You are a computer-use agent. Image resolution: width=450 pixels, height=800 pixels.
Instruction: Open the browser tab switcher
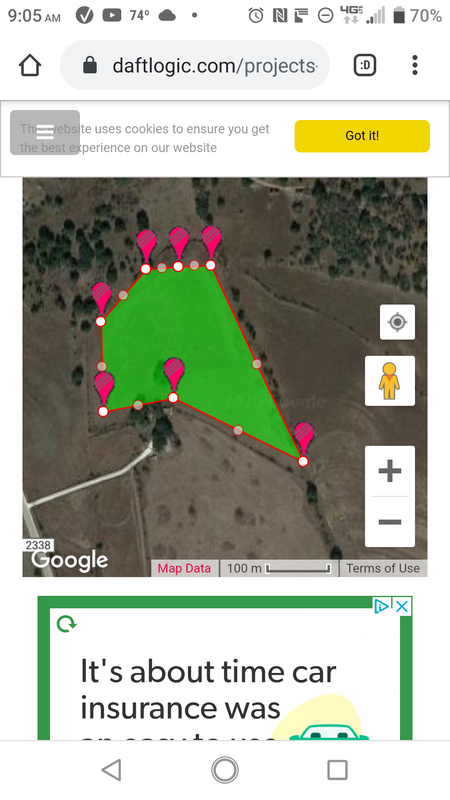[x=365, y=65]
